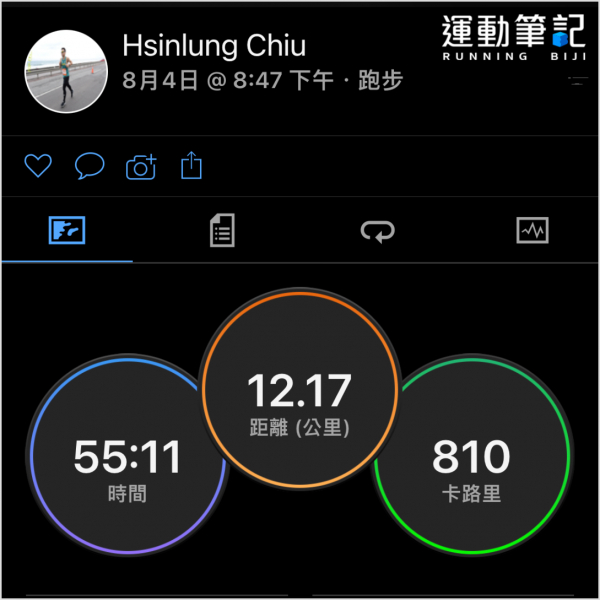This screenshot has height=600, width=600.
Task: Open Hsinlung Chiu's profile picture
Action: point(65,71)
